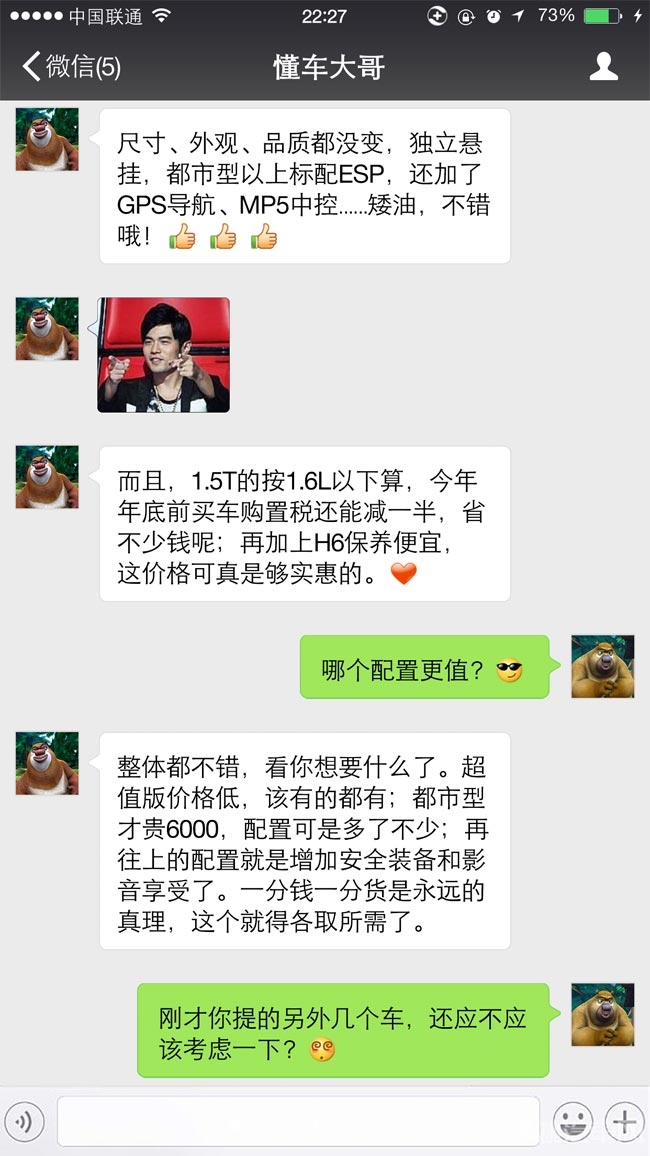The image size is (650, 1156).
Task: Tap my avatar beside 哪个配置更值 message
Action: tap(602, 666)
